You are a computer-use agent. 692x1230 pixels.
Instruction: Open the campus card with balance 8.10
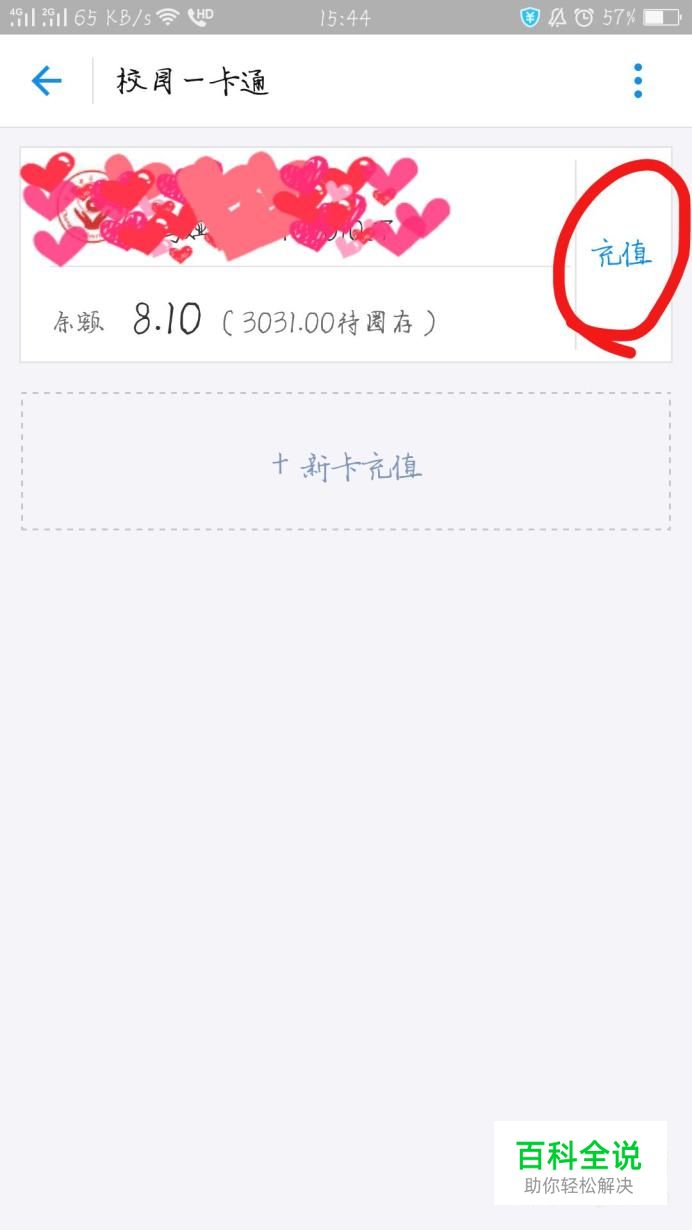298,255
